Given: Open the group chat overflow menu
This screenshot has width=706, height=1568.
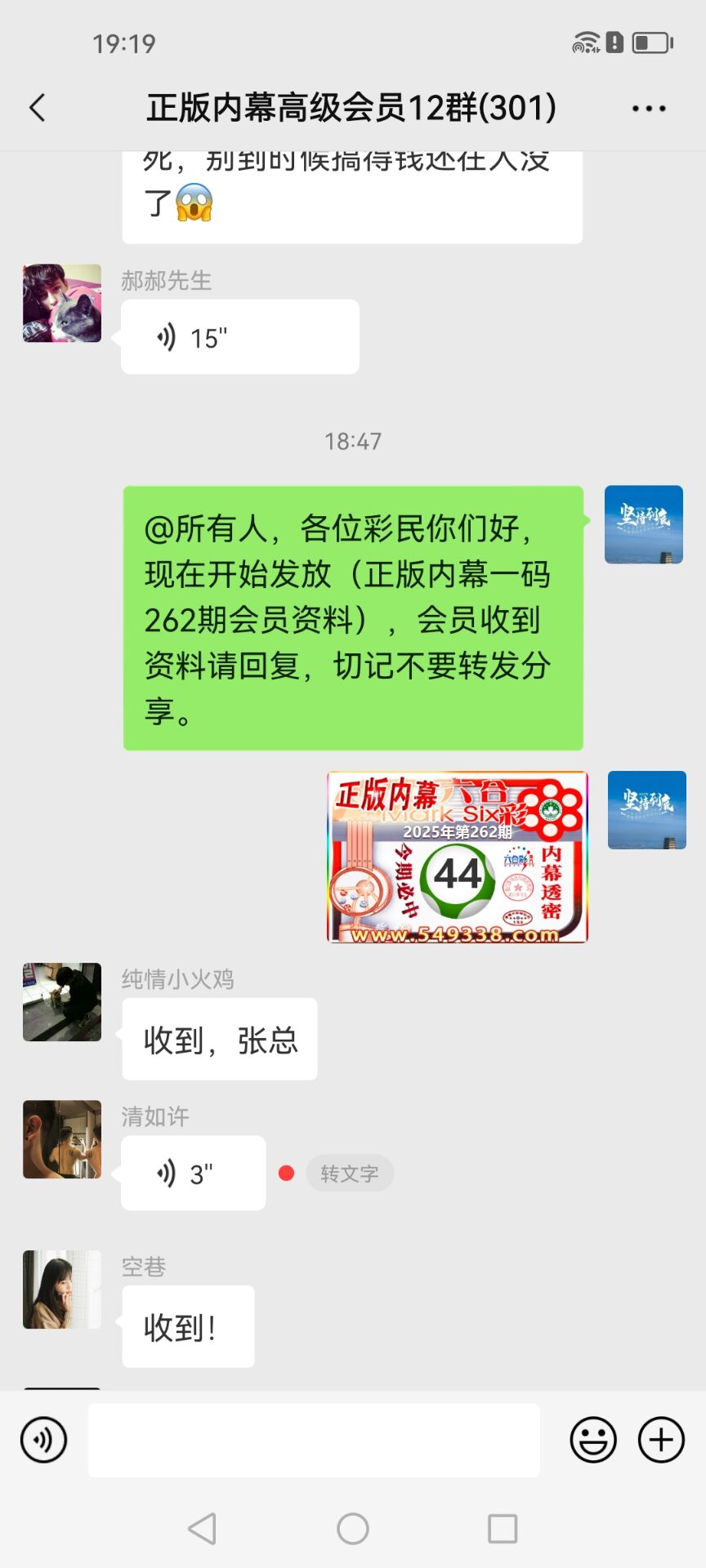Looking at the screenshot, I should [x=649, y=108].
